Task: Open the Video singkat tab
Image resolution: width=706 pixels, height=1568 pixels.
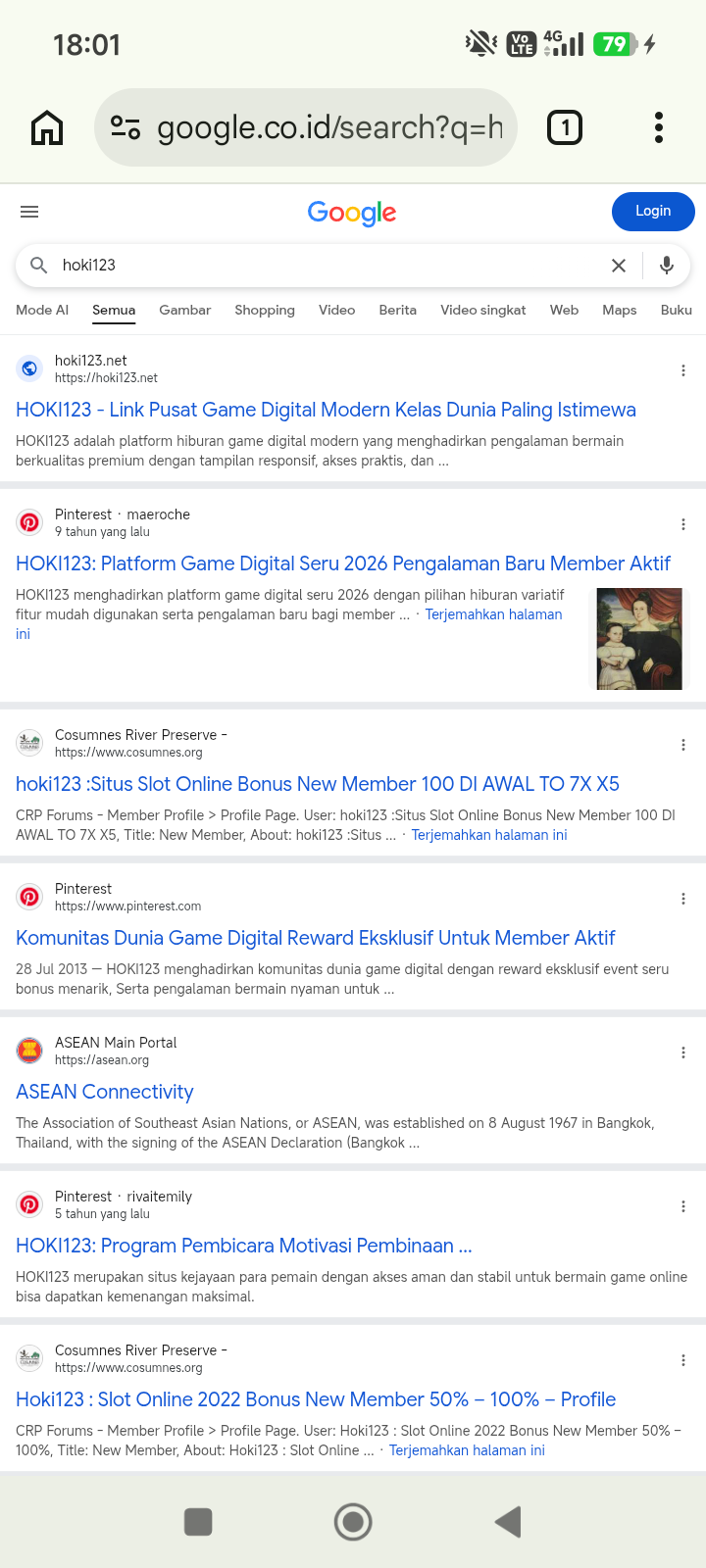Action: click(x=483, y=310)
